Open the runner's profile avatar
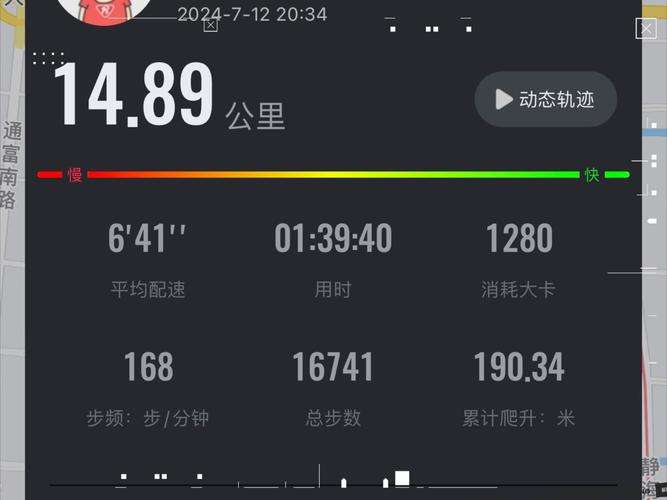 point(105,10)
